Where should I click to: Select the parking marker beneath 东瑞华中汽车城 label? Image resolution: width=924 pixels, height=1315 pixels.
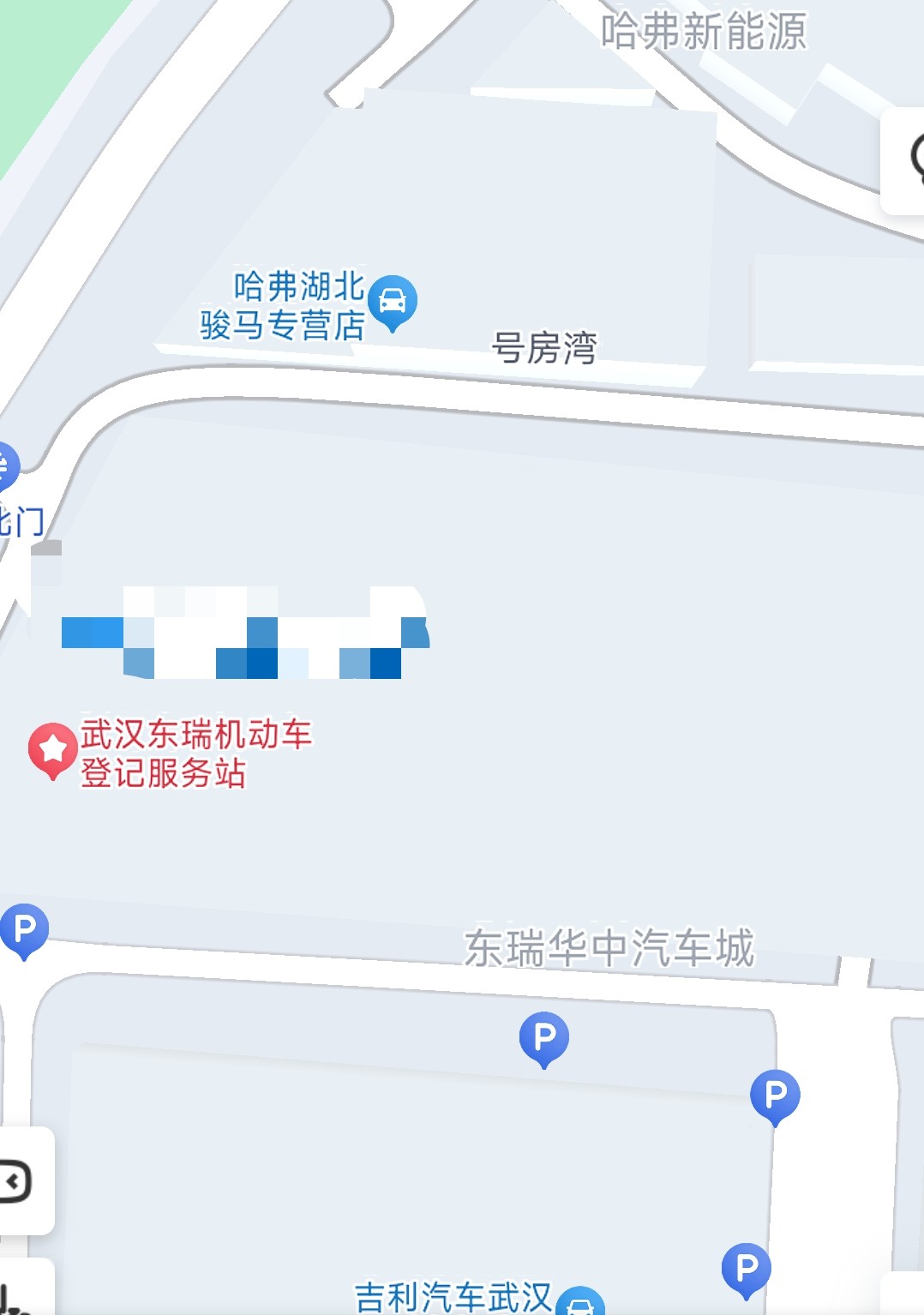[543, 1037]
